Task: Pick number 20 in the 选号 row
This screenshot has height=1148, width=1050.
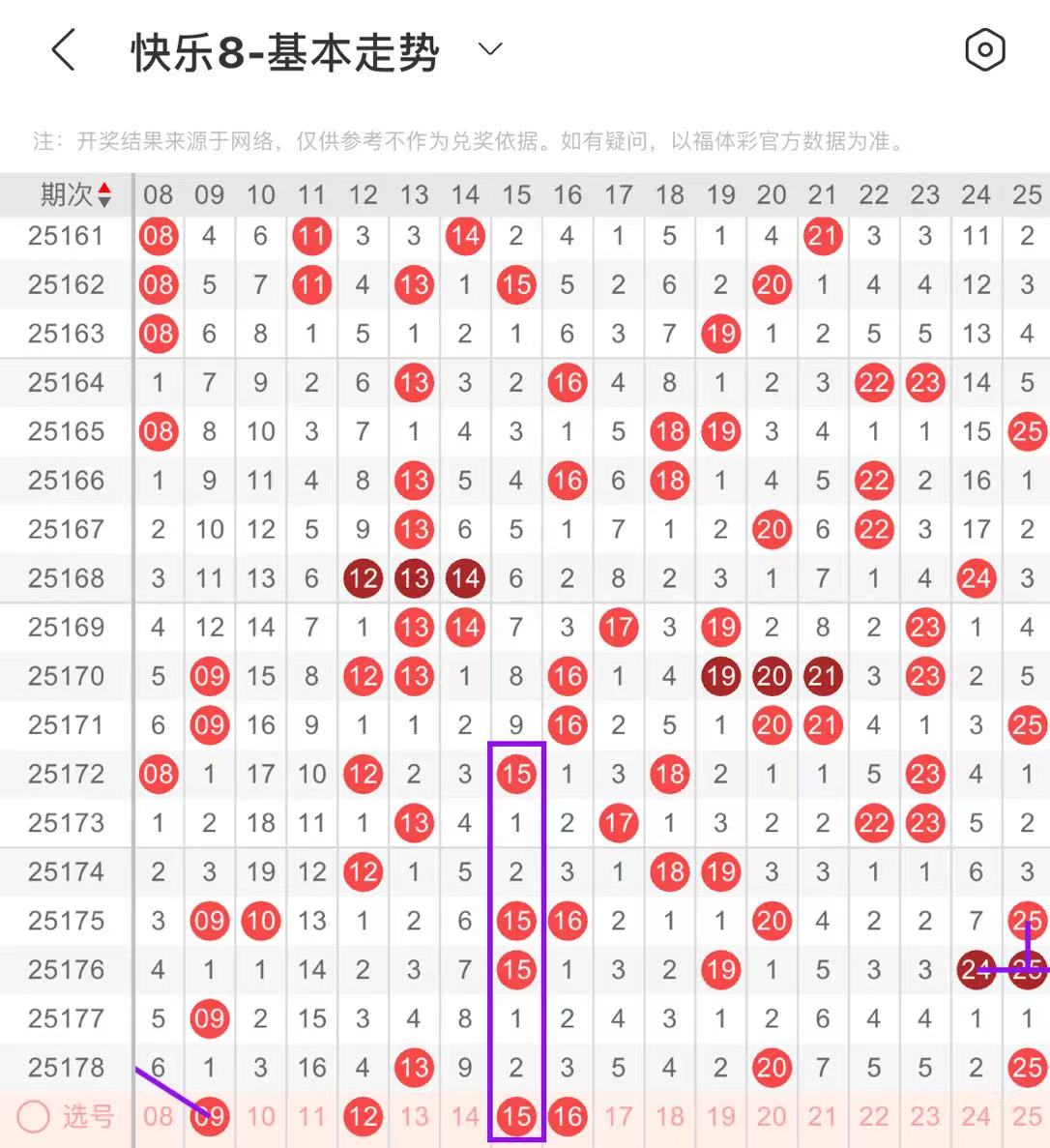Action: tap(772, 1117)
